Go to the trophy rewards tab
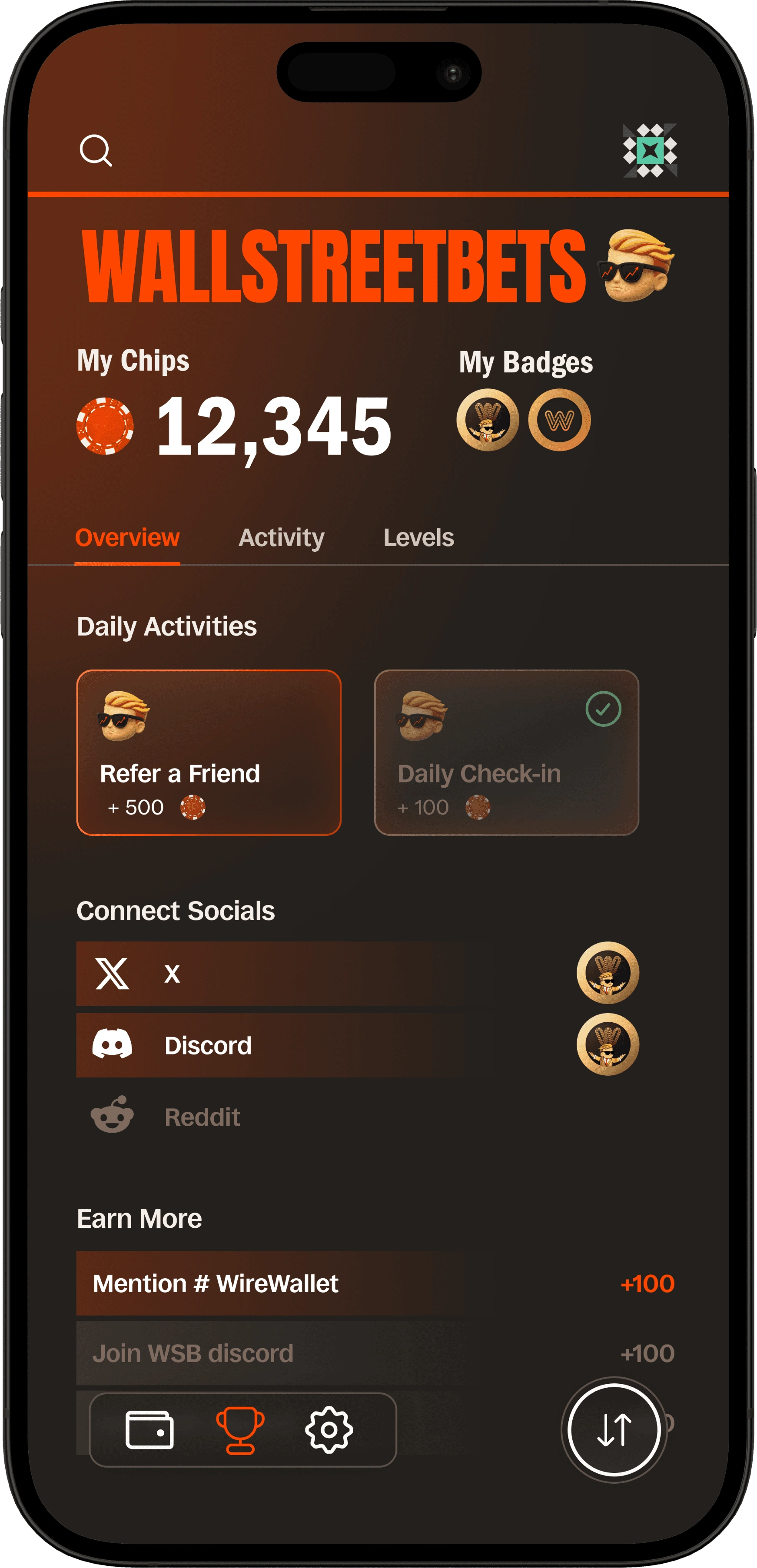The height and width of the screenshot is (1568, 757). click(240, 1430)
